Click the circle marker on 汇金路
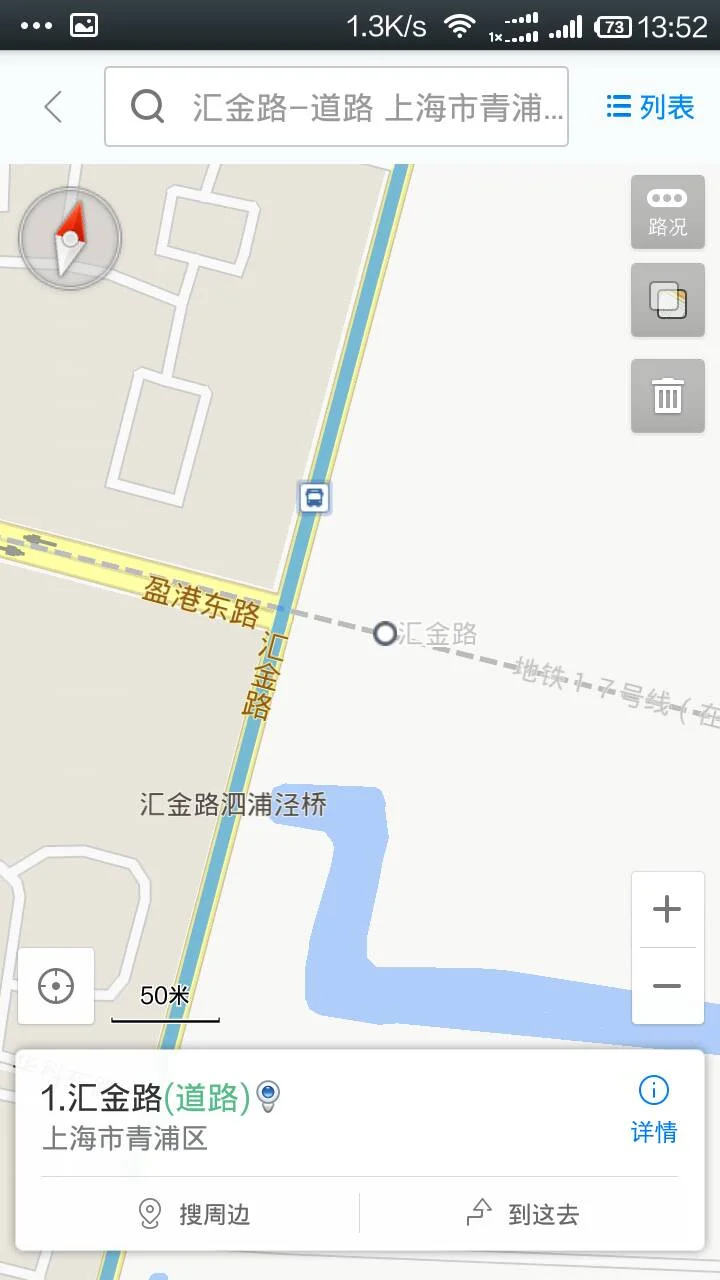 click(384, 634)
